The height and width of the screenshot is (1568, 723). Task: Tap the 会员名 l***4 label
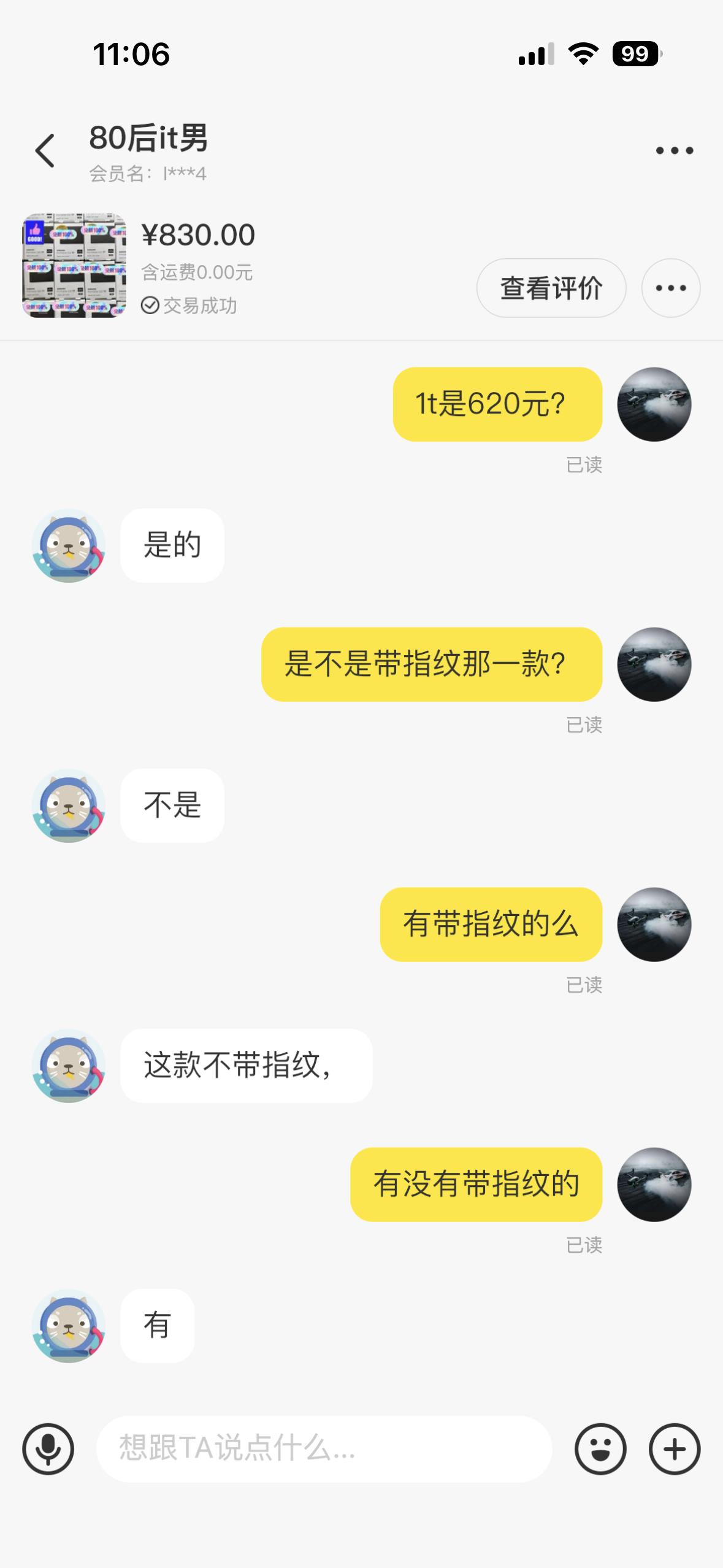pyautogui.click(x=147, y=173)
